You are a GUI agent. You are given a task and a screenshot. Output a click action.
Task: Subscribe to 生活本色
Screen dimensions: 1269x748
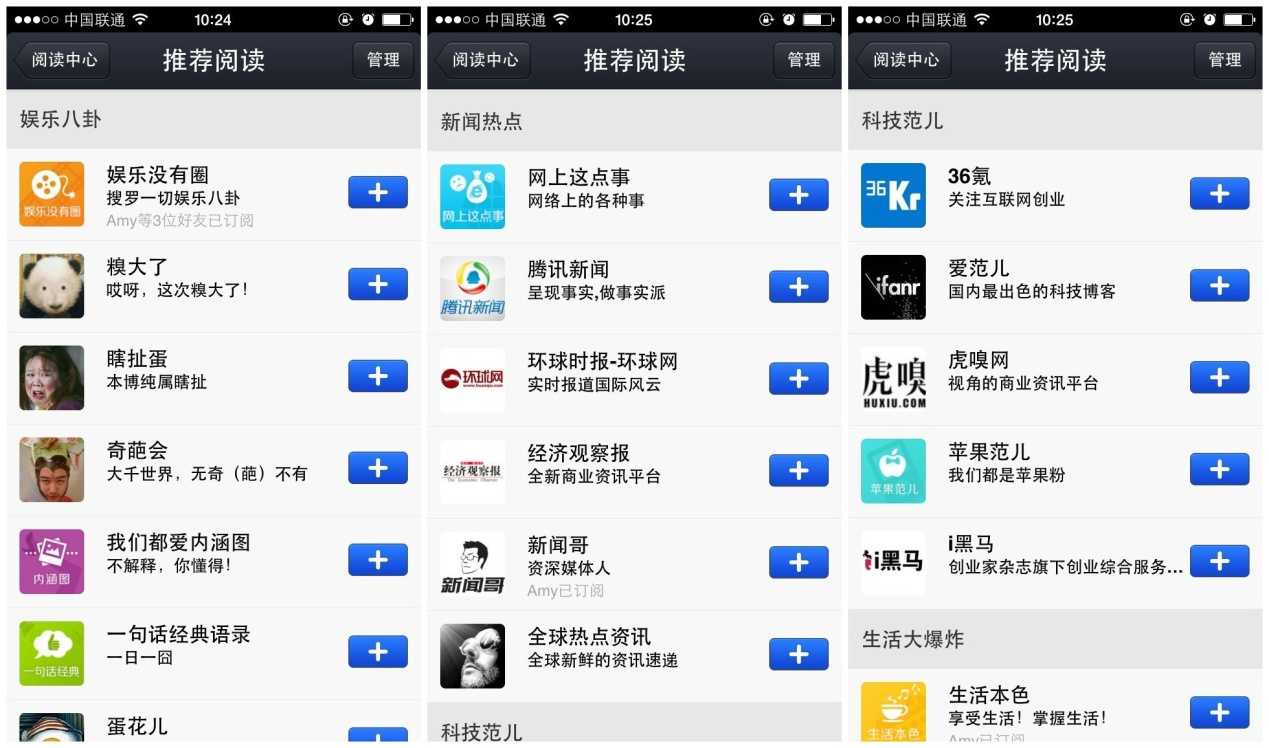coord(1220,712)
